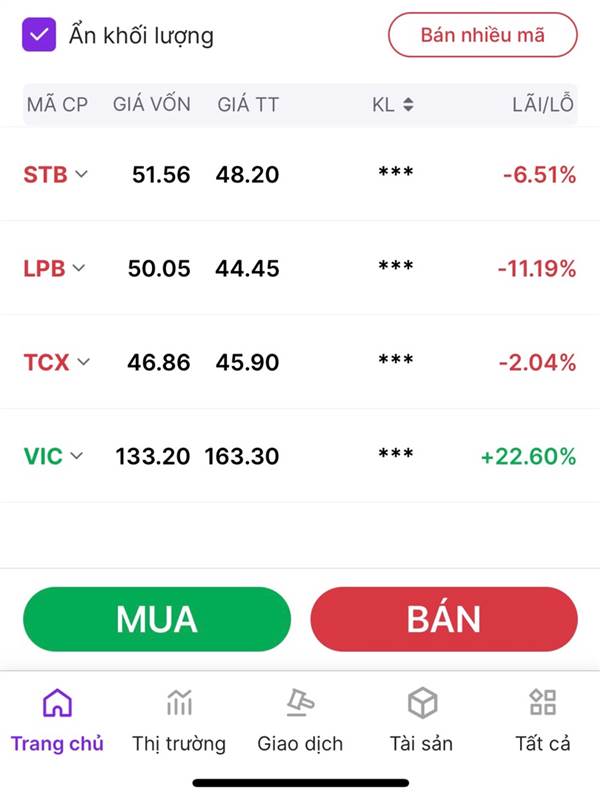The image size is (600, 800).
Task: Tap the green MUA button
Action: pyautogui.click(x=157, y=619)
